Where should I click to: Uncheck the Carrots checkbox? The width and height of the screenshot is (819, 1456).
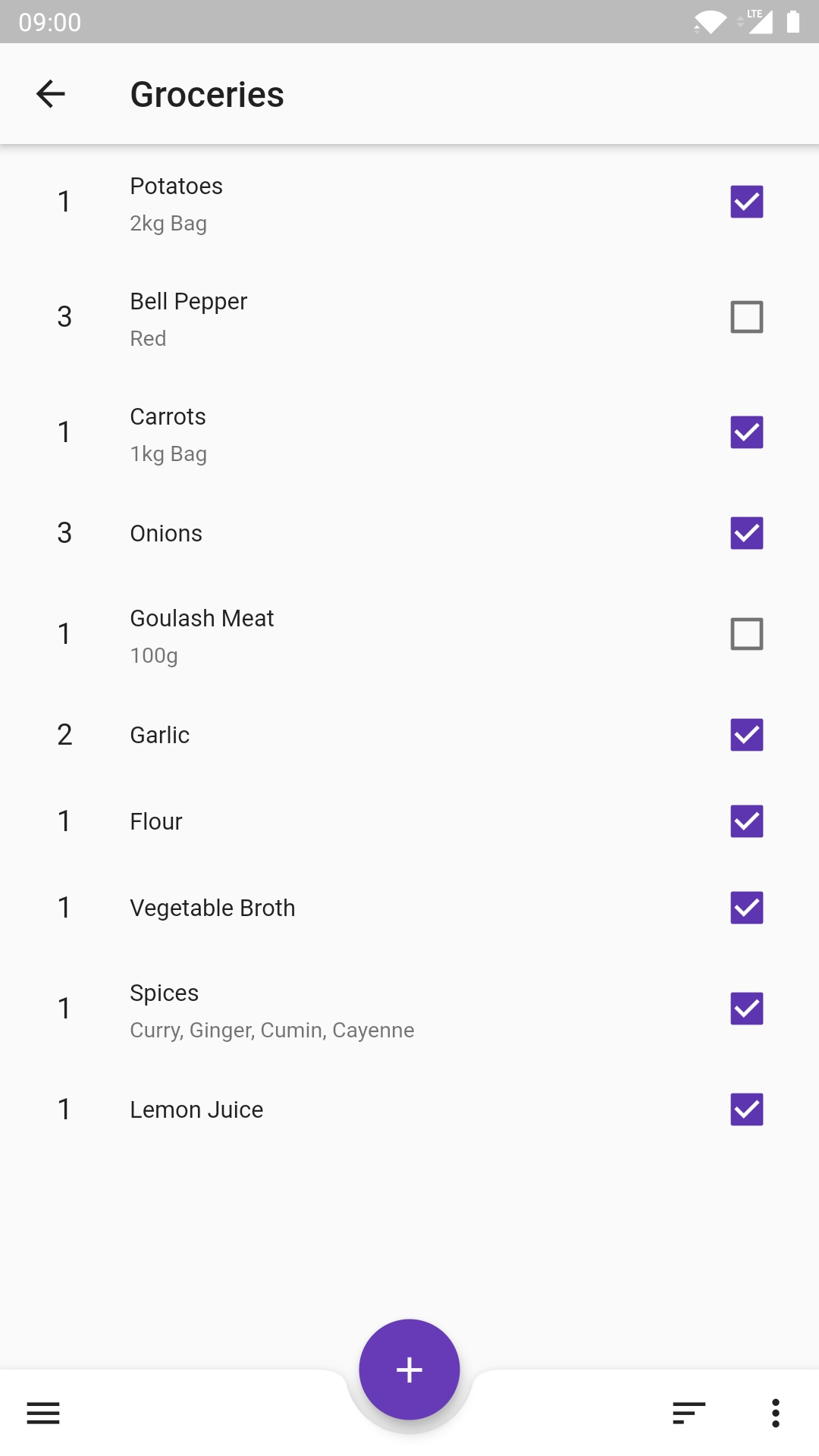pyautogui.click(x=747, y=432)
